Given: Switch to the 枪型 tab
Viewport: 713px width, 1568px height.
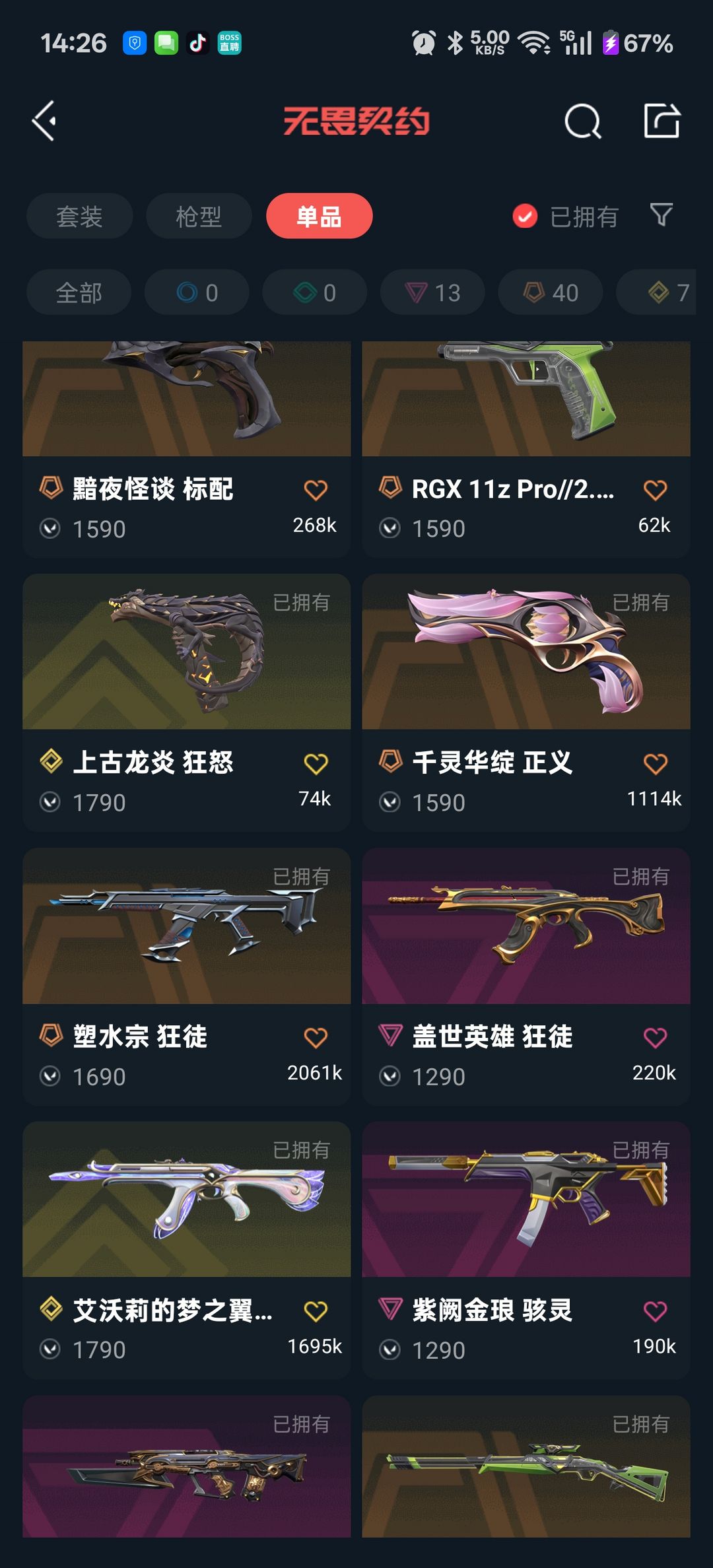Looking at the screenshot, I should point(199,217).
